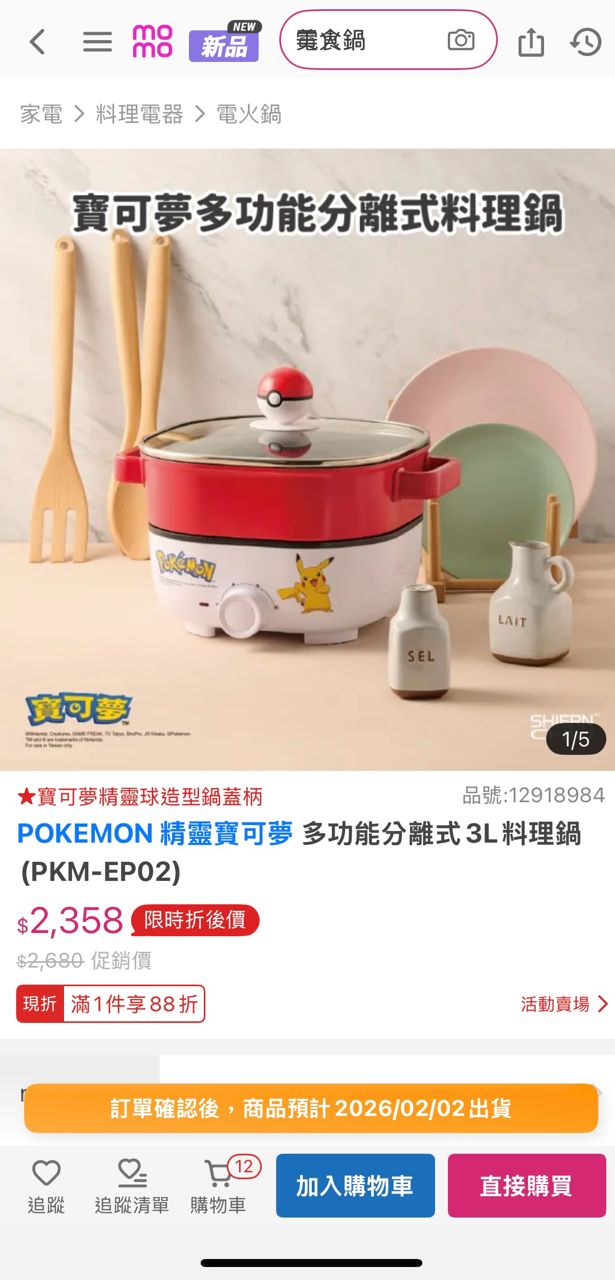Screen dimensions: 615x1280
Task: Open the hamburger menu
Action: click(97, 42)
